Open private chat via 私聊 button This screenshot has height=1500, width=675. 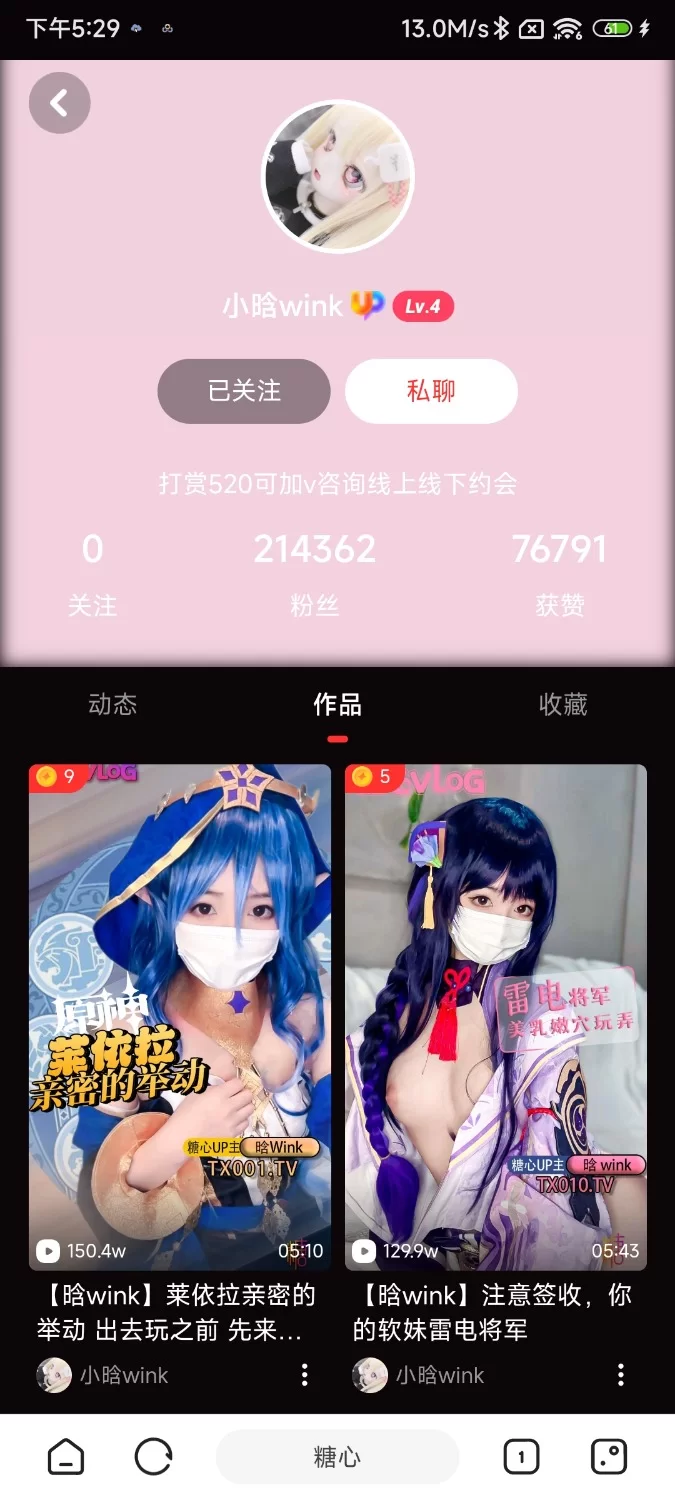[x=431, y=391]
